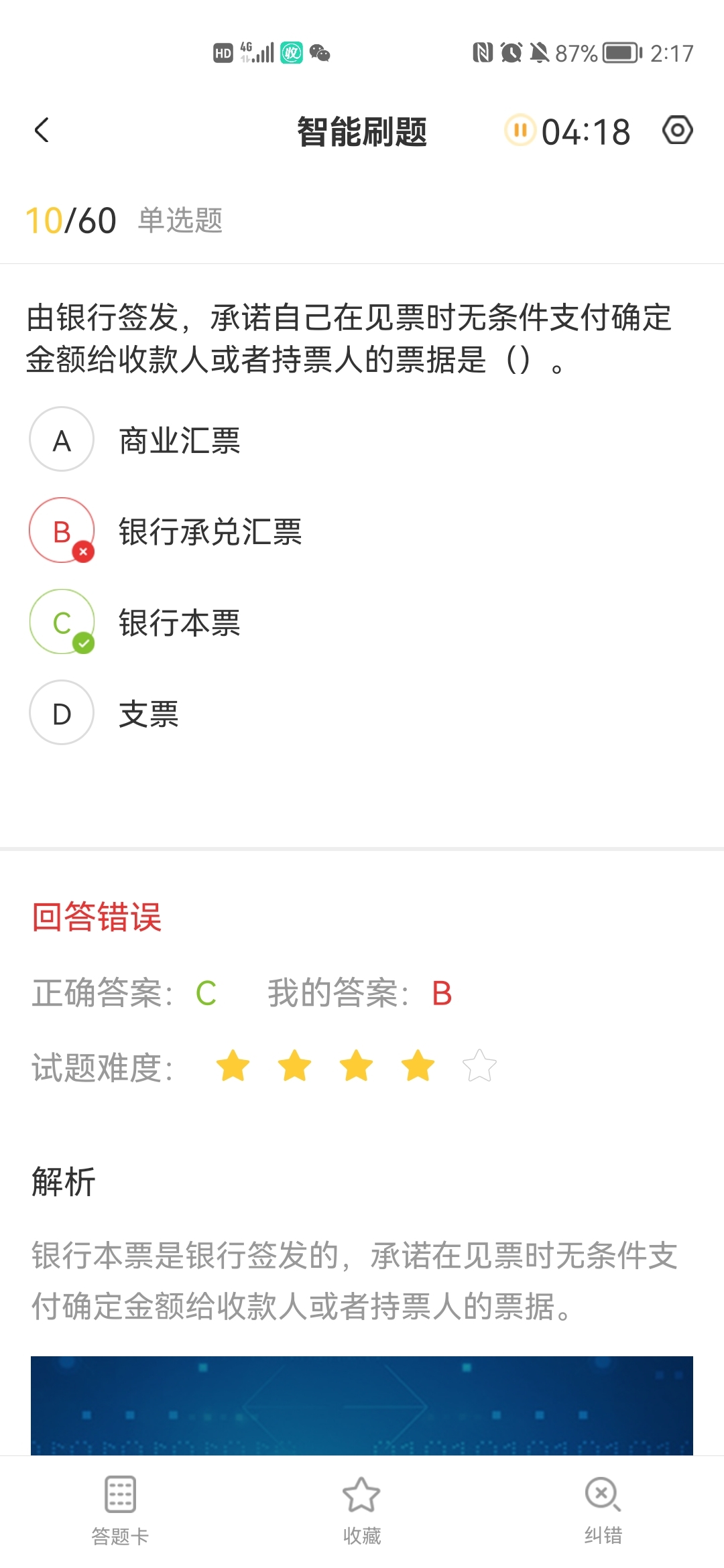Open the blue banner below the 解析
Screen dimensions: 724x1568
click(x=362, y=1404)
